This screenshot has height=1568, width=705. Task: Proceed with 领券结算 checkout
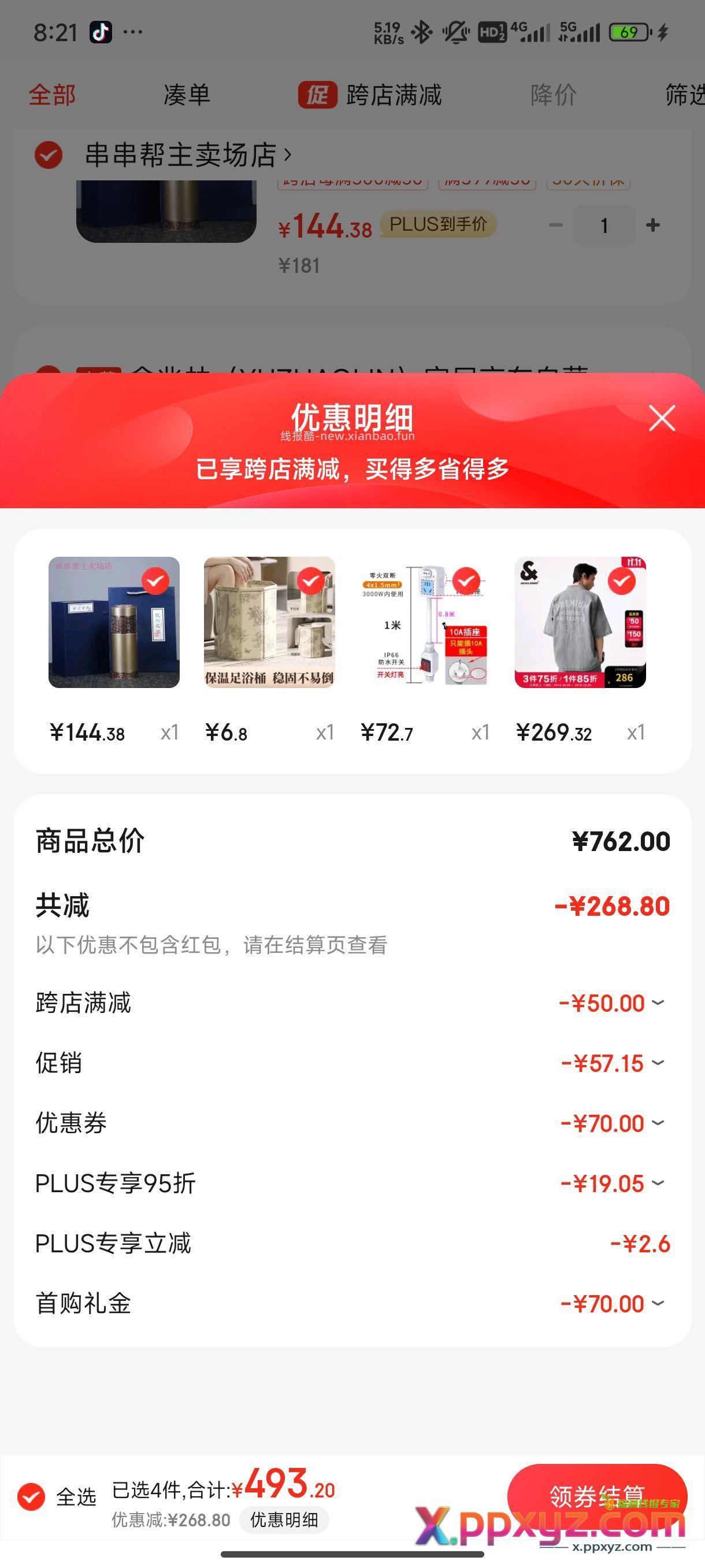tap(597, 1496)
